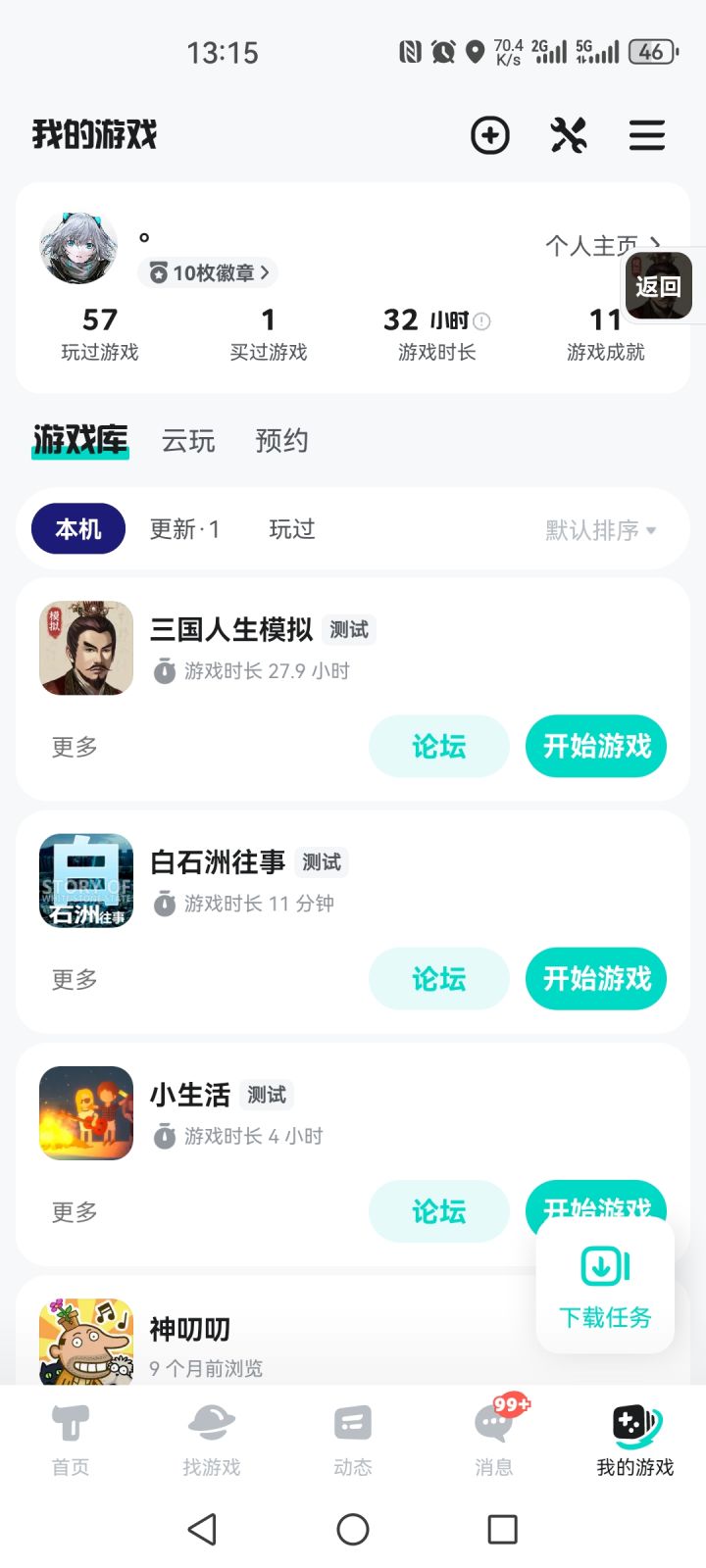Expand the 默认排序 sort dropdown
The width and height of the screenshot is (706, 1568).
(600, 530)
